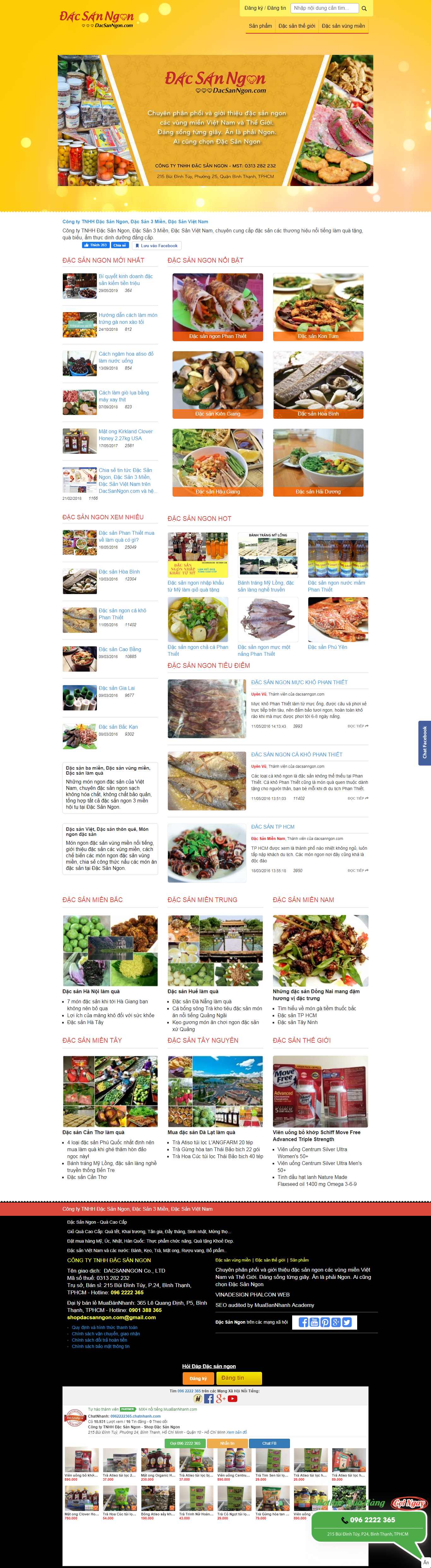Screen dimensions: 431x1568
Task: Open the Đặc sản ngon Phan Thiết tile
Action: click(217, 307)
